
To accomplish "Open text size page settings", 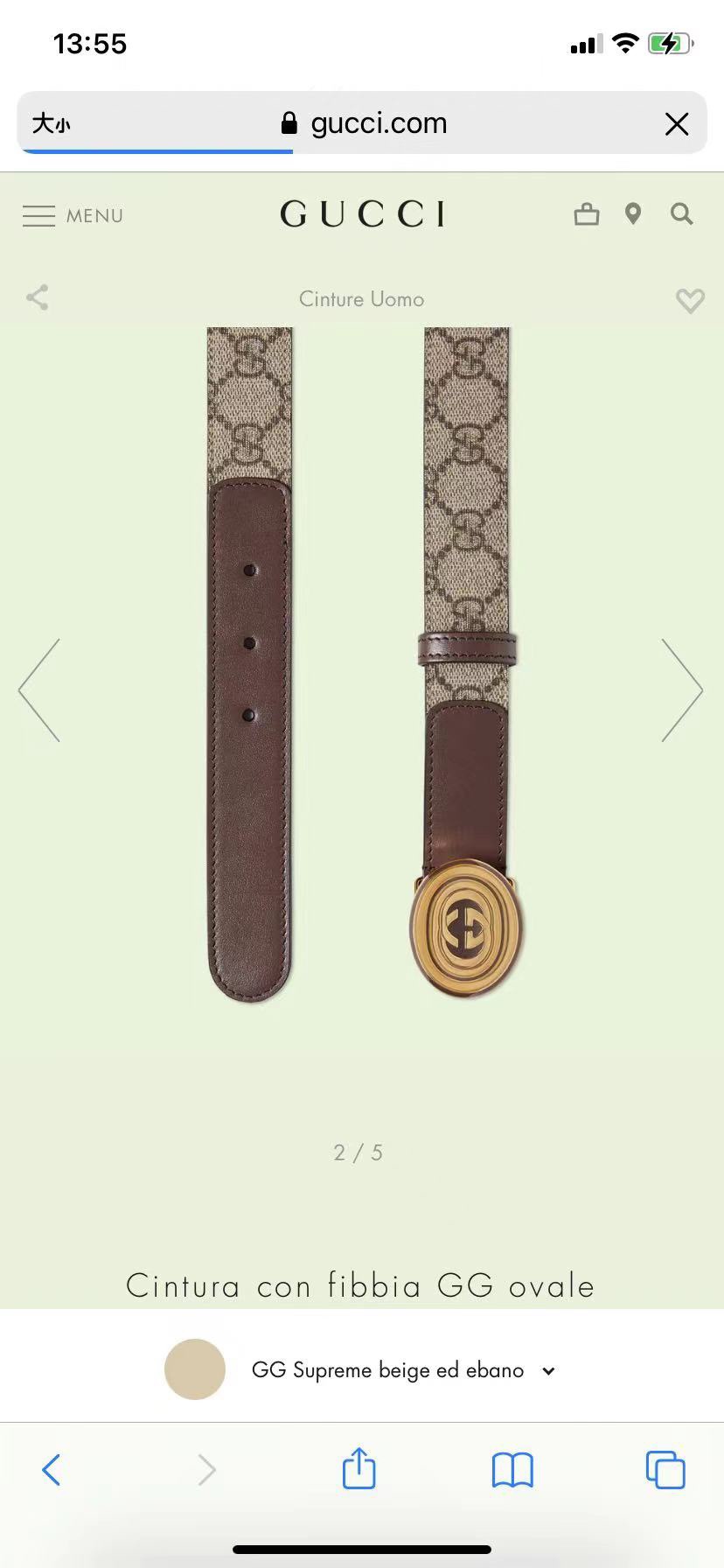I will click(x=52, y=124).
